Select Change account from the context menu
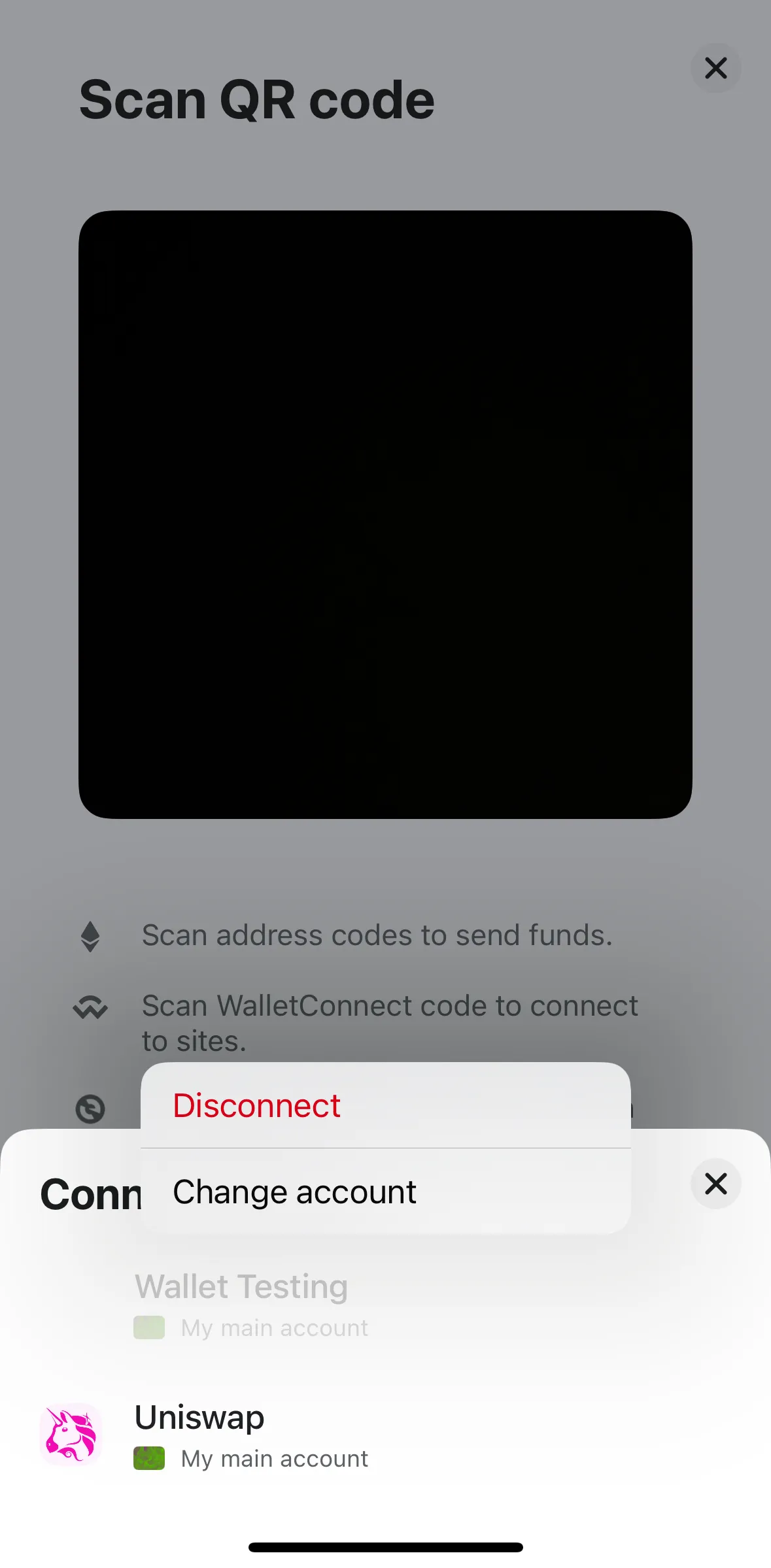 point(294,1191)
